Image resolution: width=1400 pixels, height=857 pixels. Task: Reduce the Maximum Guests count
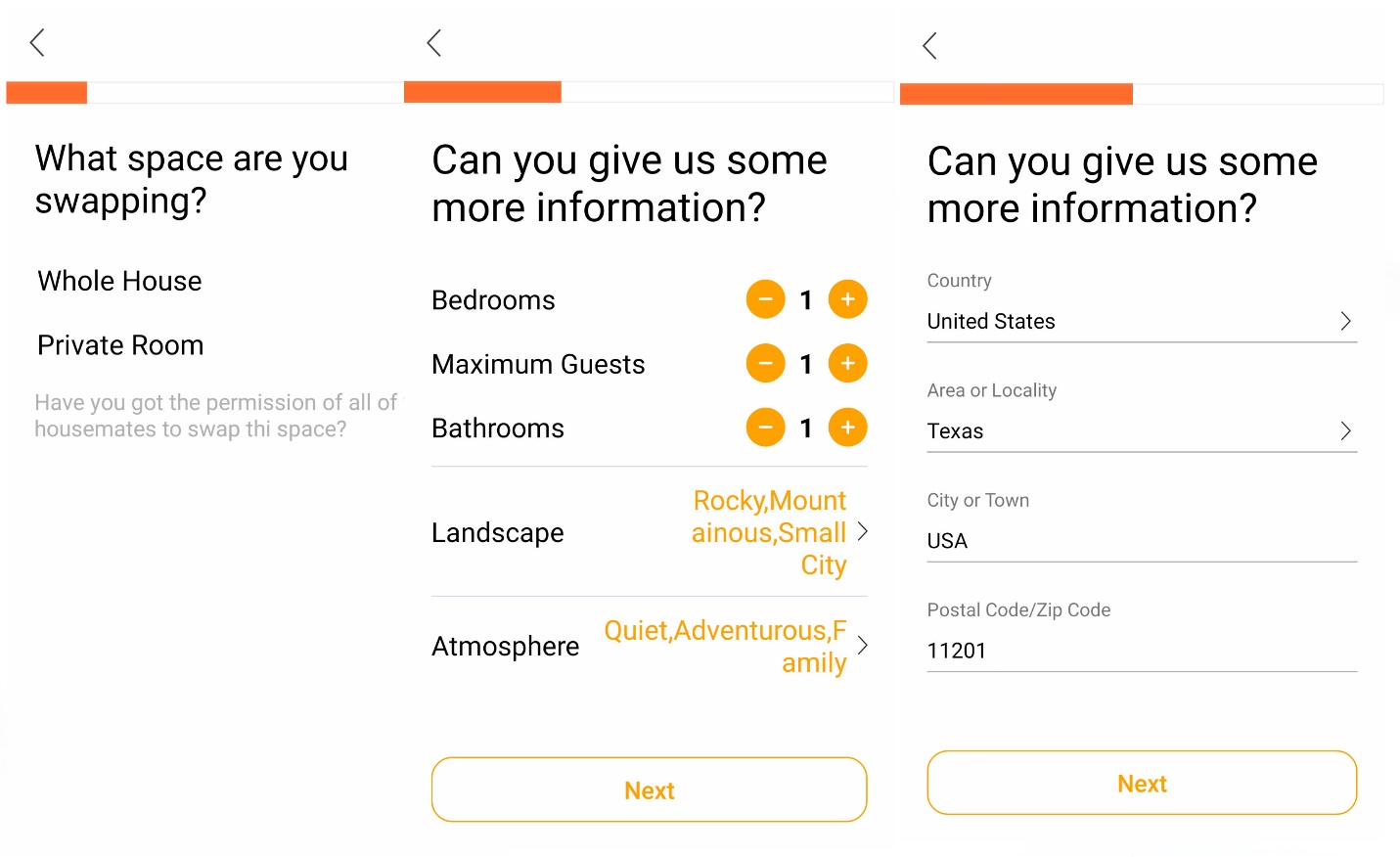(x=765, y=364)
